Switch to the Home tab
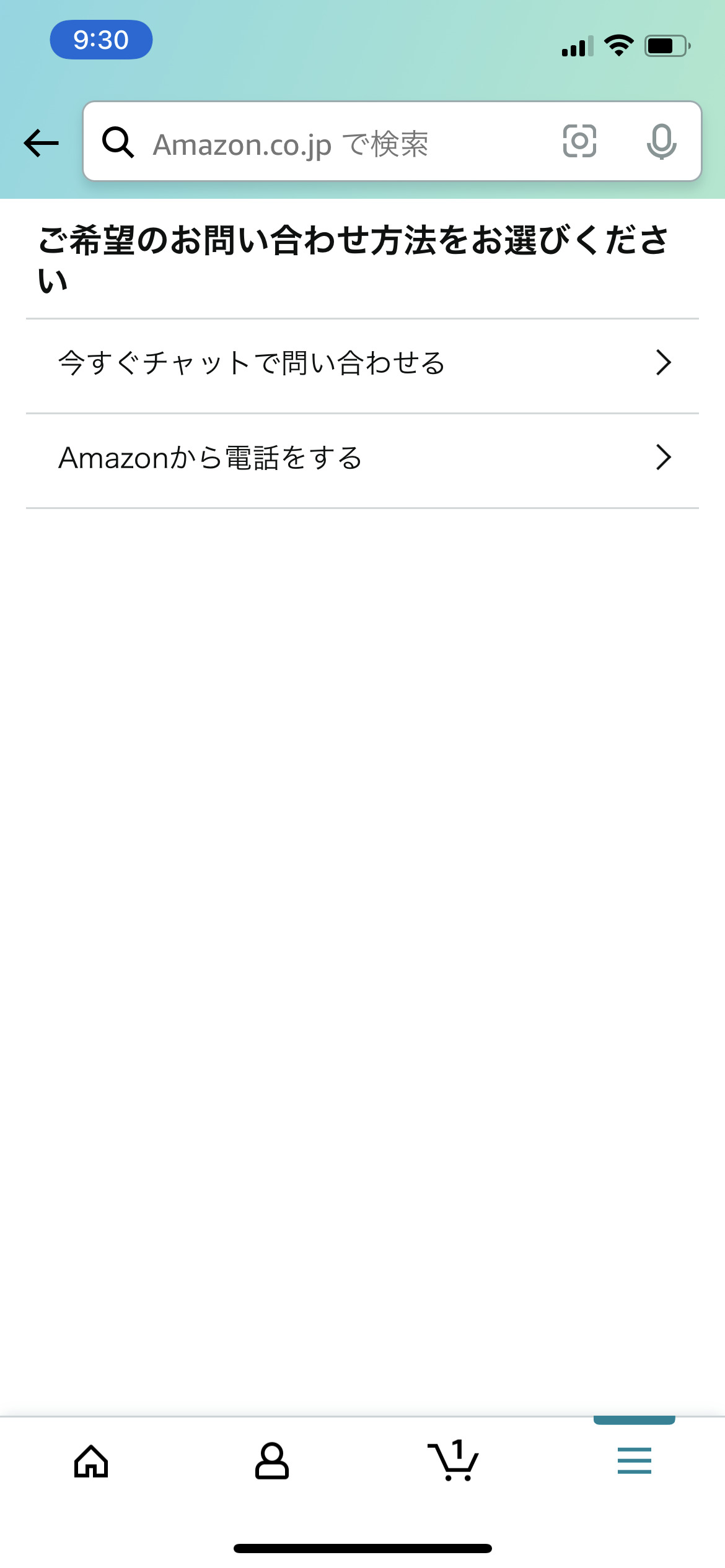Image resolution: width=725 pixels, height=1568 pixels. 91,1461
